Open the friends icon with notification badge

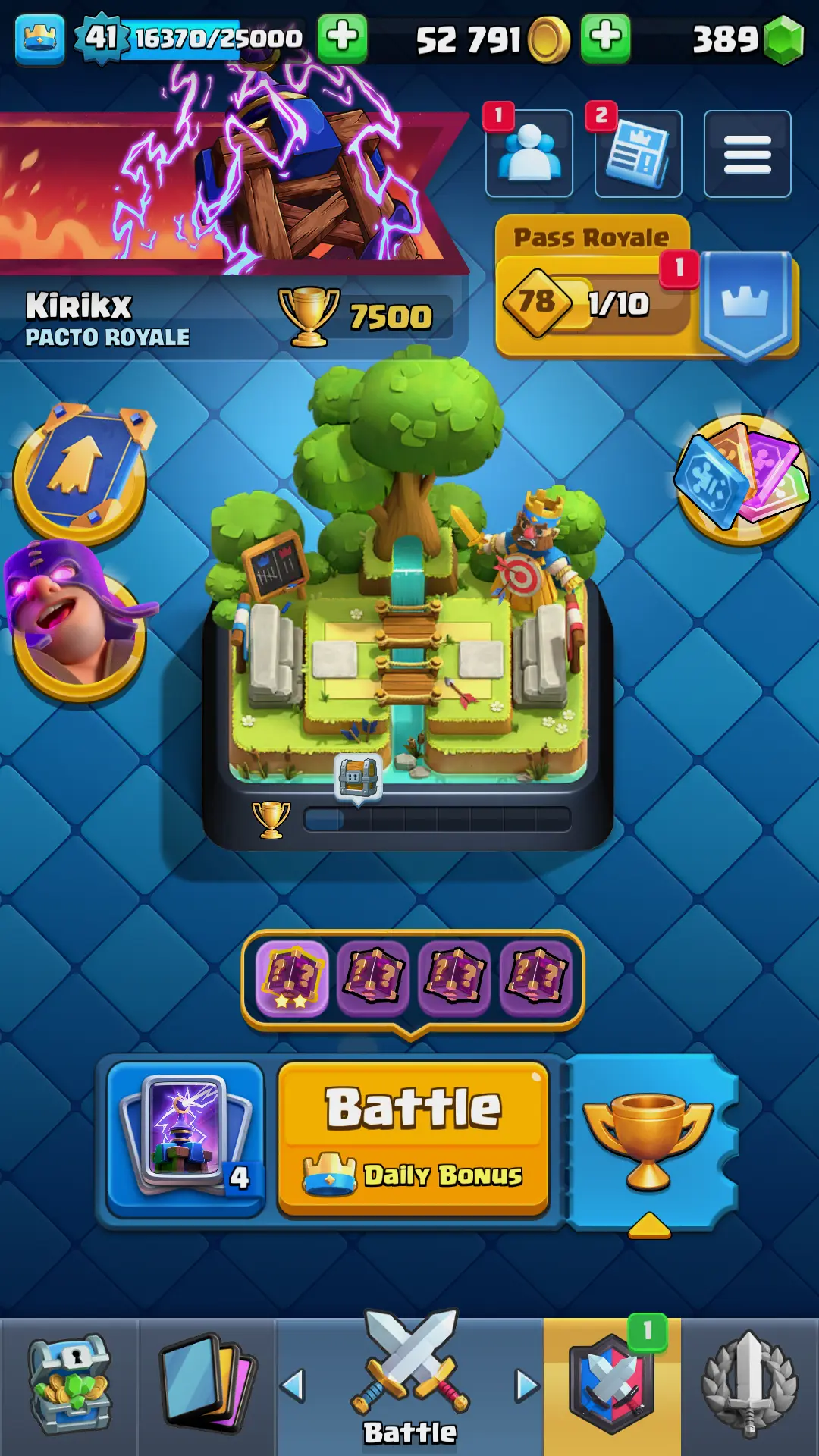[x=529, y=154]
